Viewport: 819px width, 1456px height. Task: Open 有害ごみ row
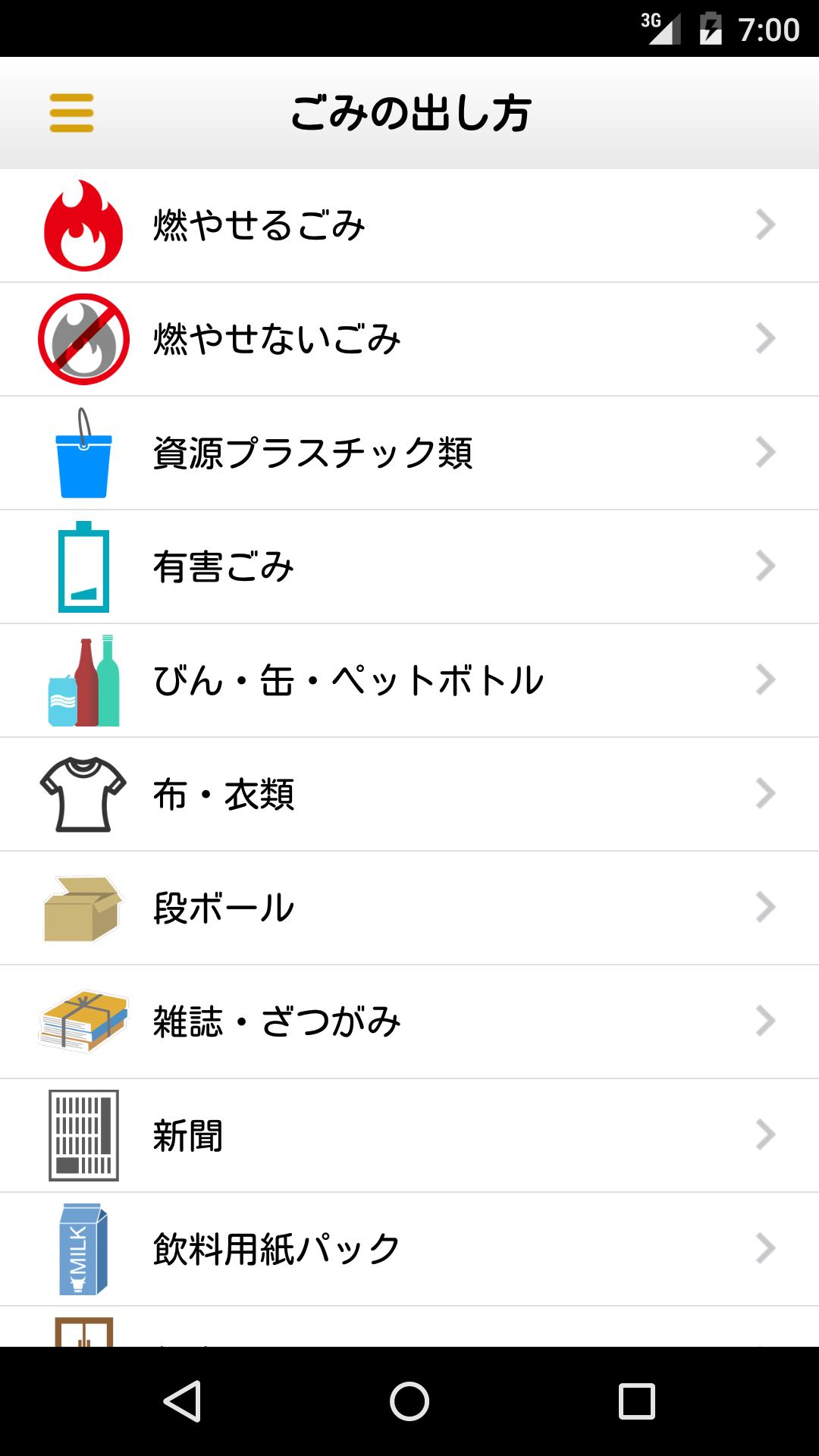pos(409,566)
